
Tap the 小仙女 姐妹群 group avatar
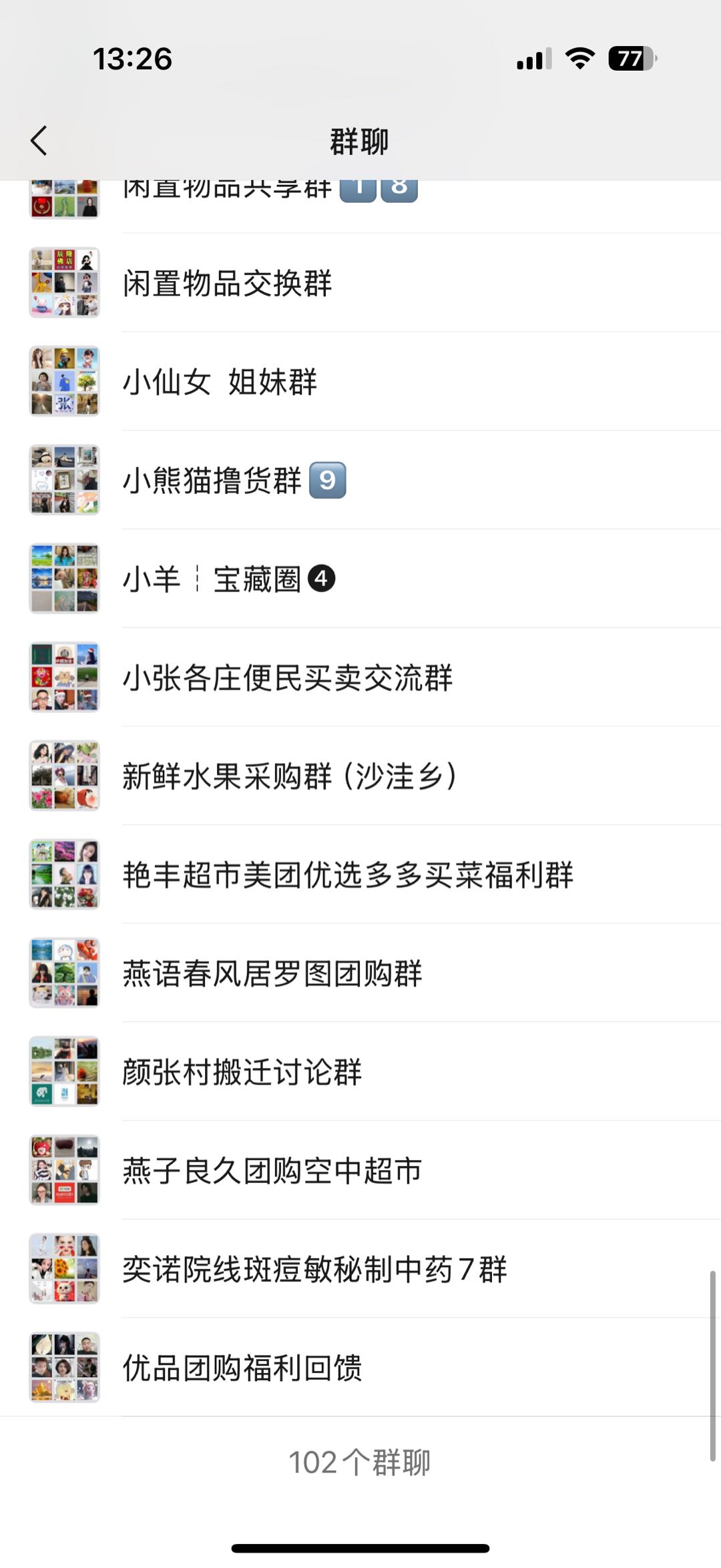(64, 382)
